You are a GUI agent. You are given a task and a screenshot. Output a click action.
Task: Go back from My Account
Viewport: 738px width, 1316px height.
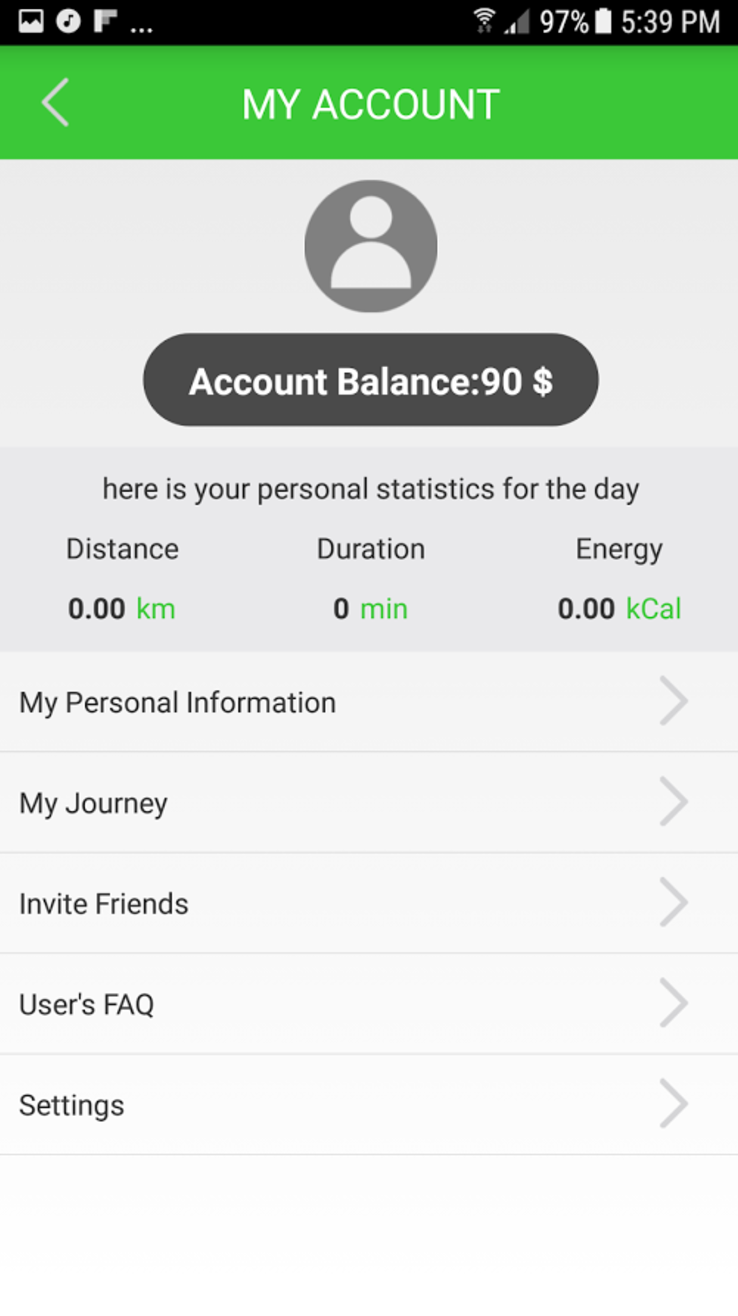[56, 103]
